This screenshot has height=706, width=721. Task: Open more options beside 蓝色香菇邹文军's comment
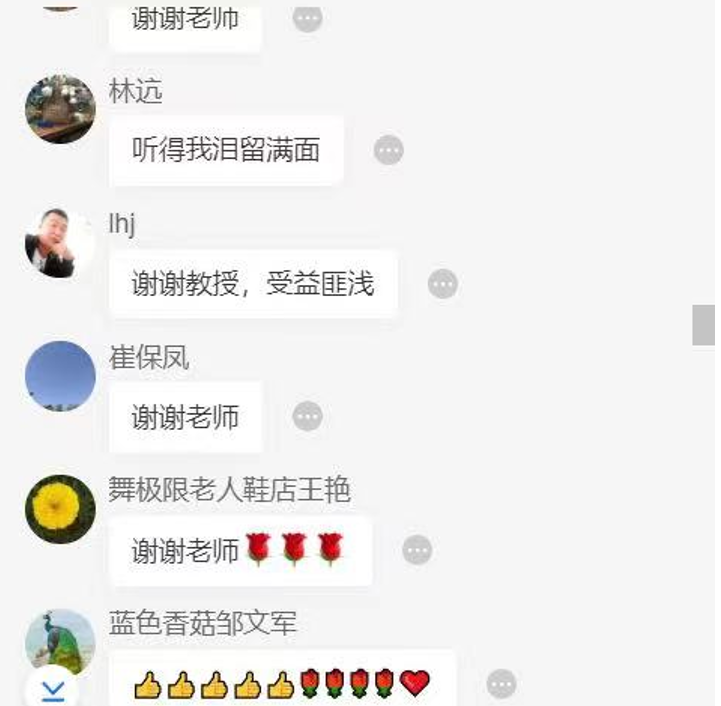click(x=501, y=684)
